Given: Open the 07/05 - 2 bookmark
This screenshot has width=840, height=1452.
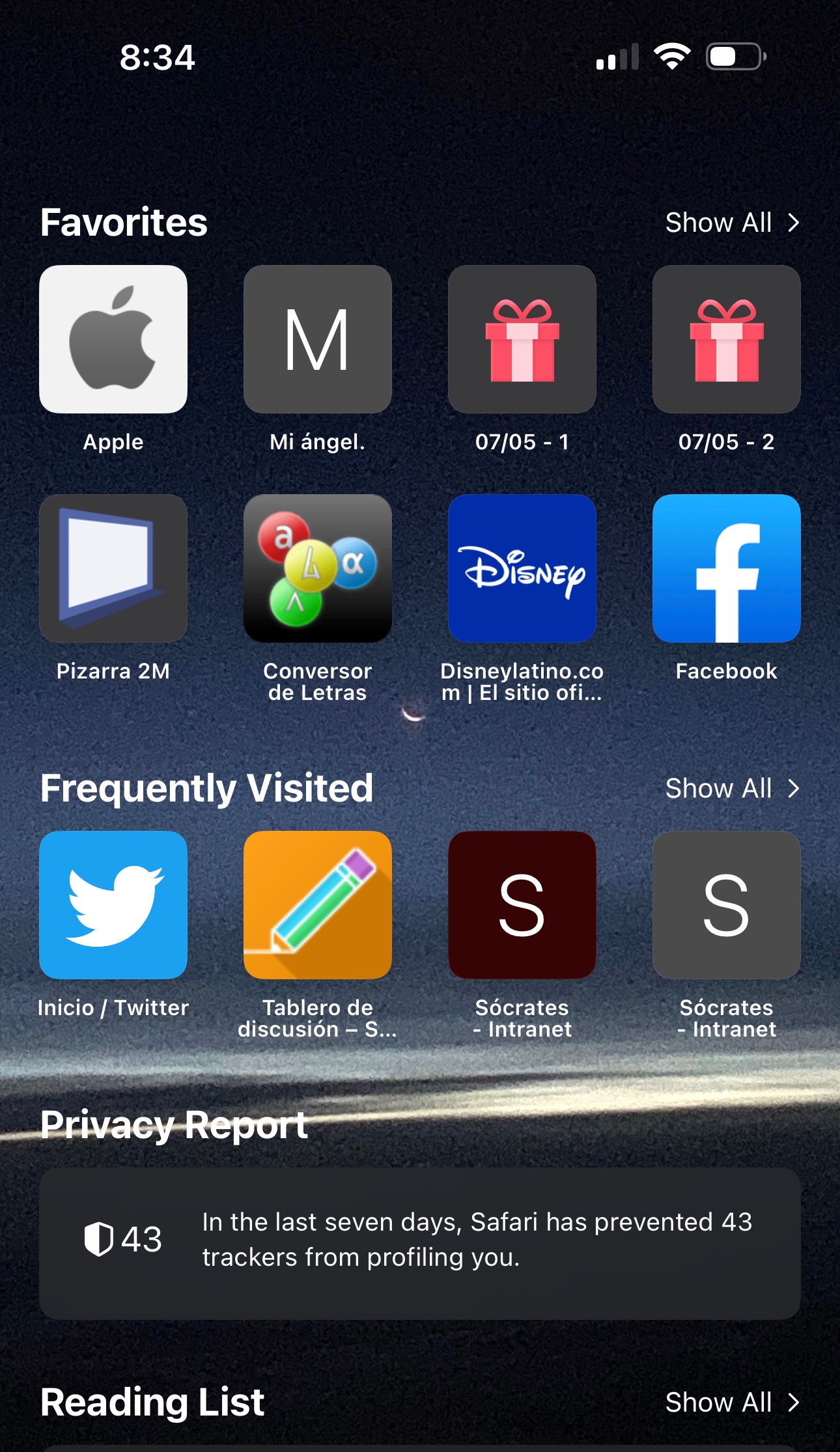Looking at the screenshot, I should point(726,339).
